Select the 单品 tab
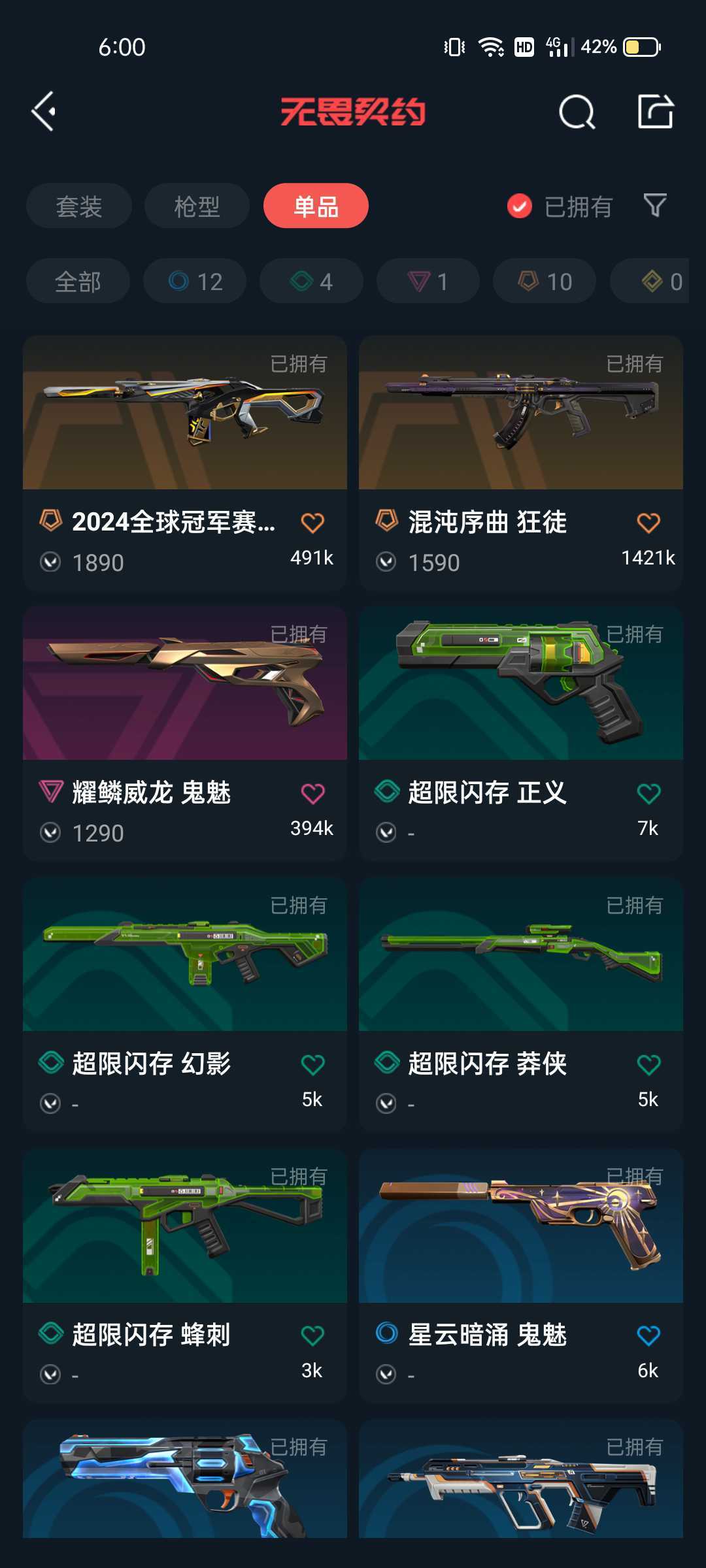The height and width of the screenshot is (1568, 706). [x=316, y=206]
